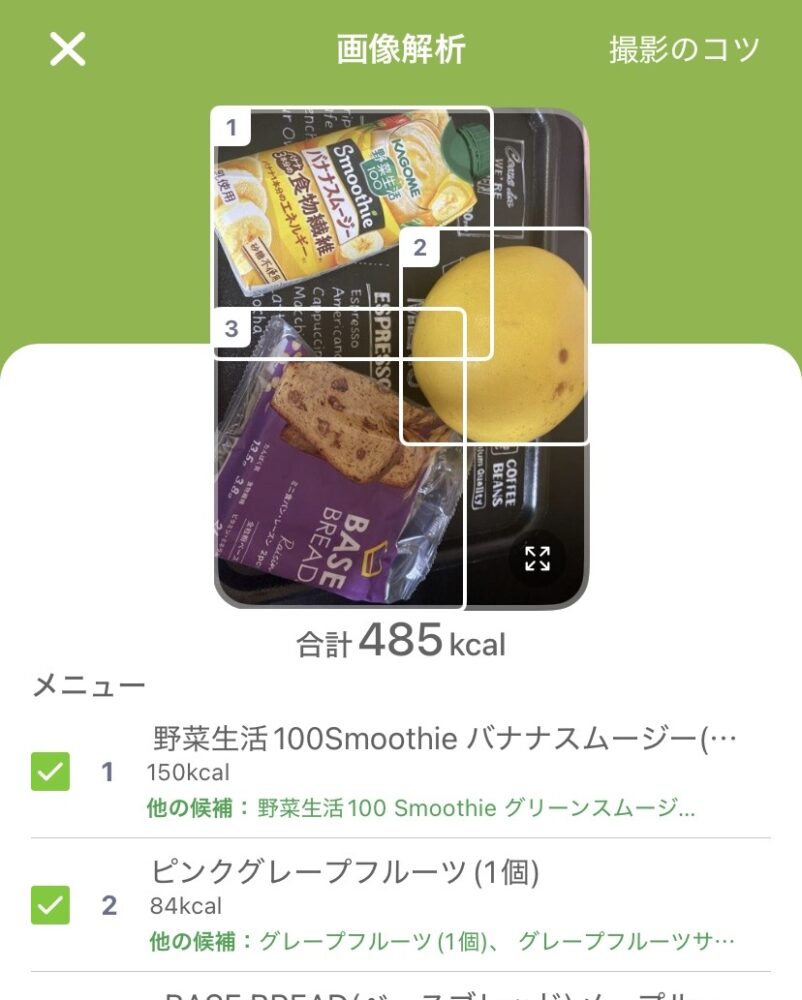
Task: Tap the 合計 485kcal total display
Action: [400, 640]
